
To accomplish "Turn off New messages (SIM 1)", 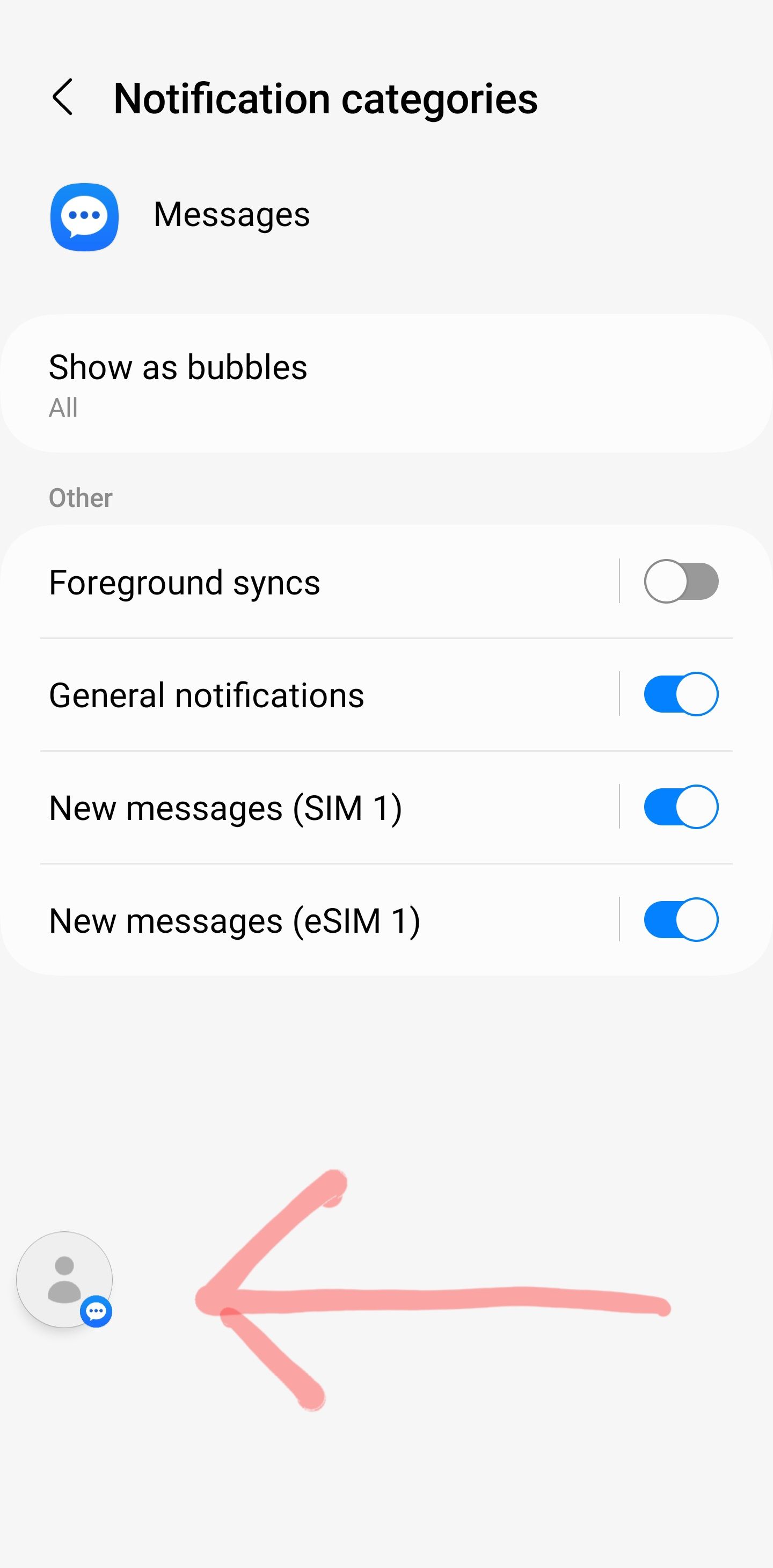I will [x=680, y=807].
